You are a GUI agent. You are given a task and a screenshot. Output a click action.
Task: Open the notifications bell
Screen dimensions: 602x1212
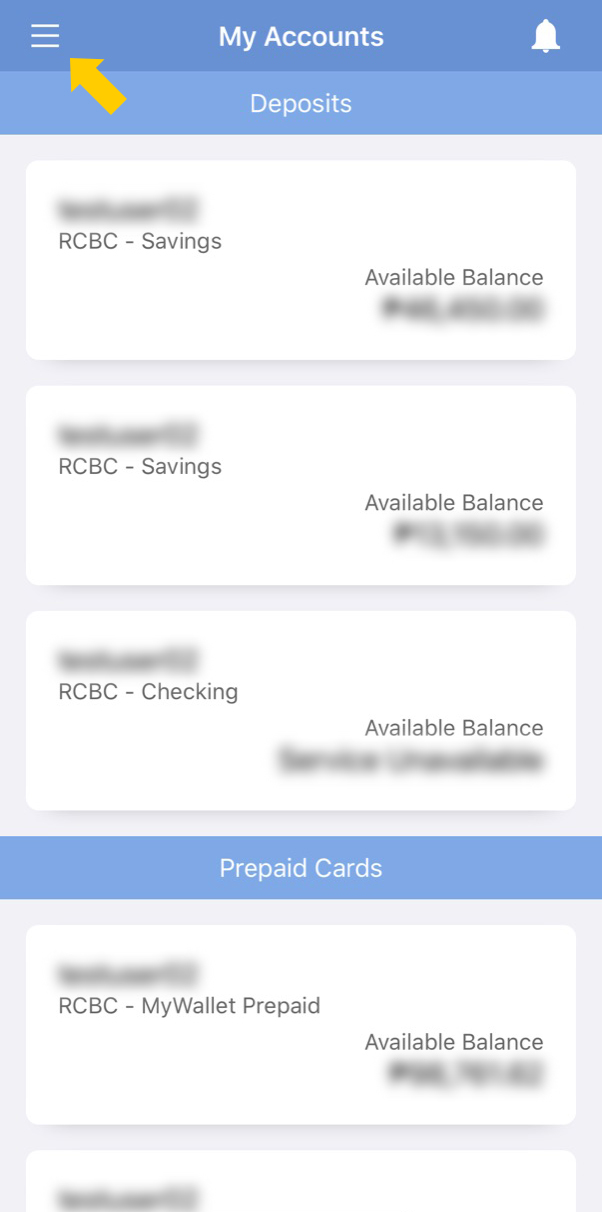[x=545, y=36]
